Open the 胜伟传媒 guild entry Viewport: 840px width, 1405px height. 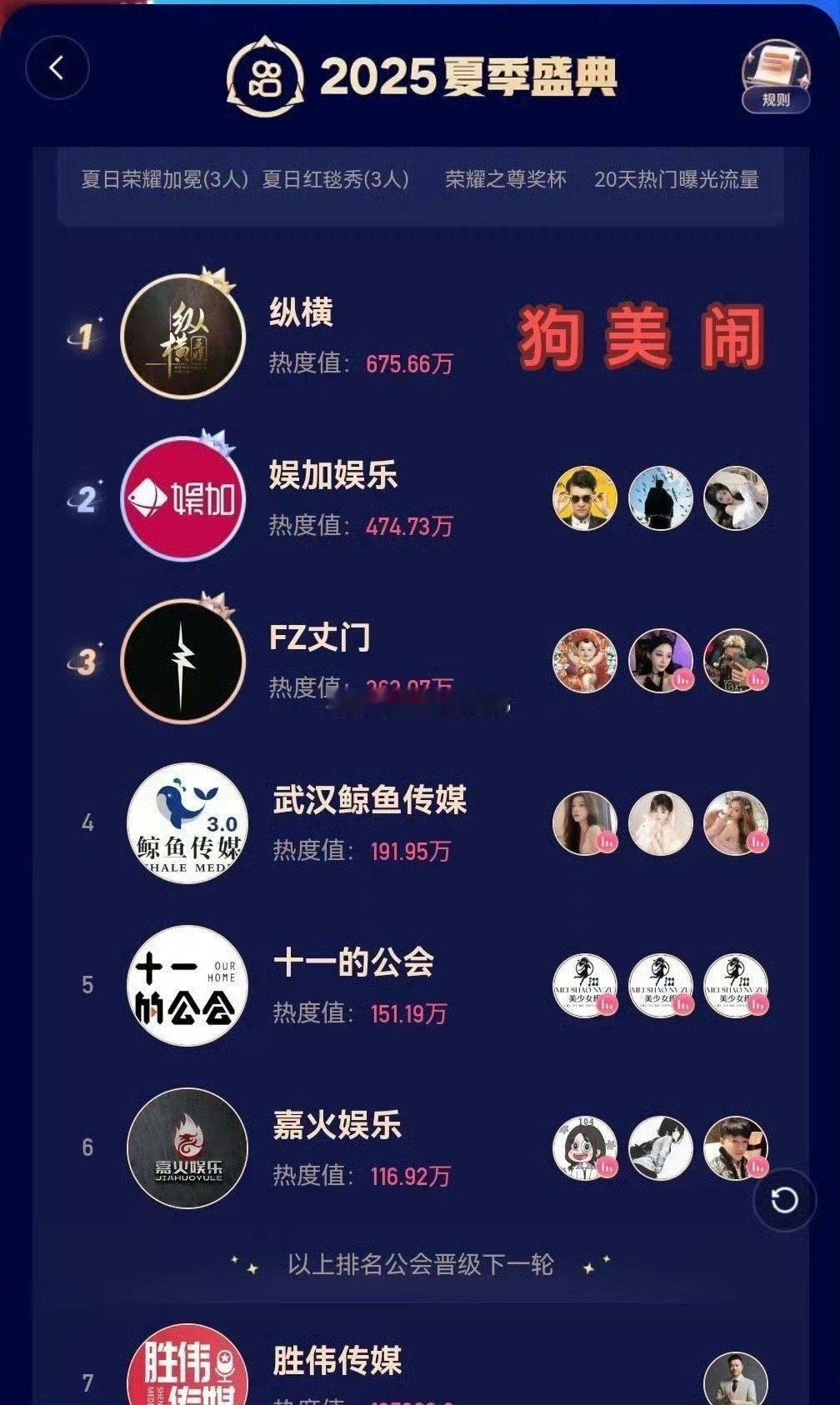click(x=420, y=1365)
